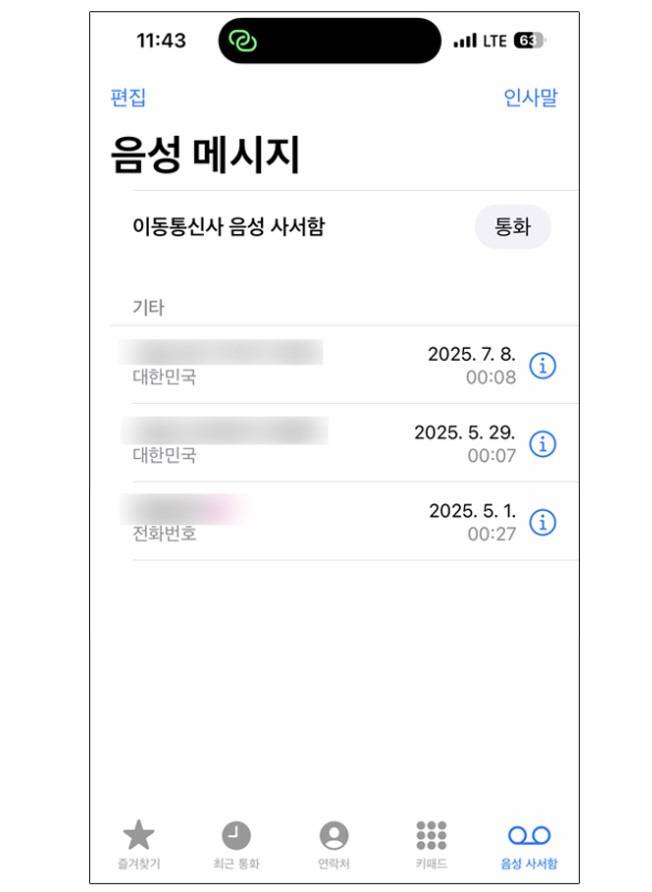Select the 음성 사서함 tab
Viewport: 652px width, 892px height.
[529, 845]
